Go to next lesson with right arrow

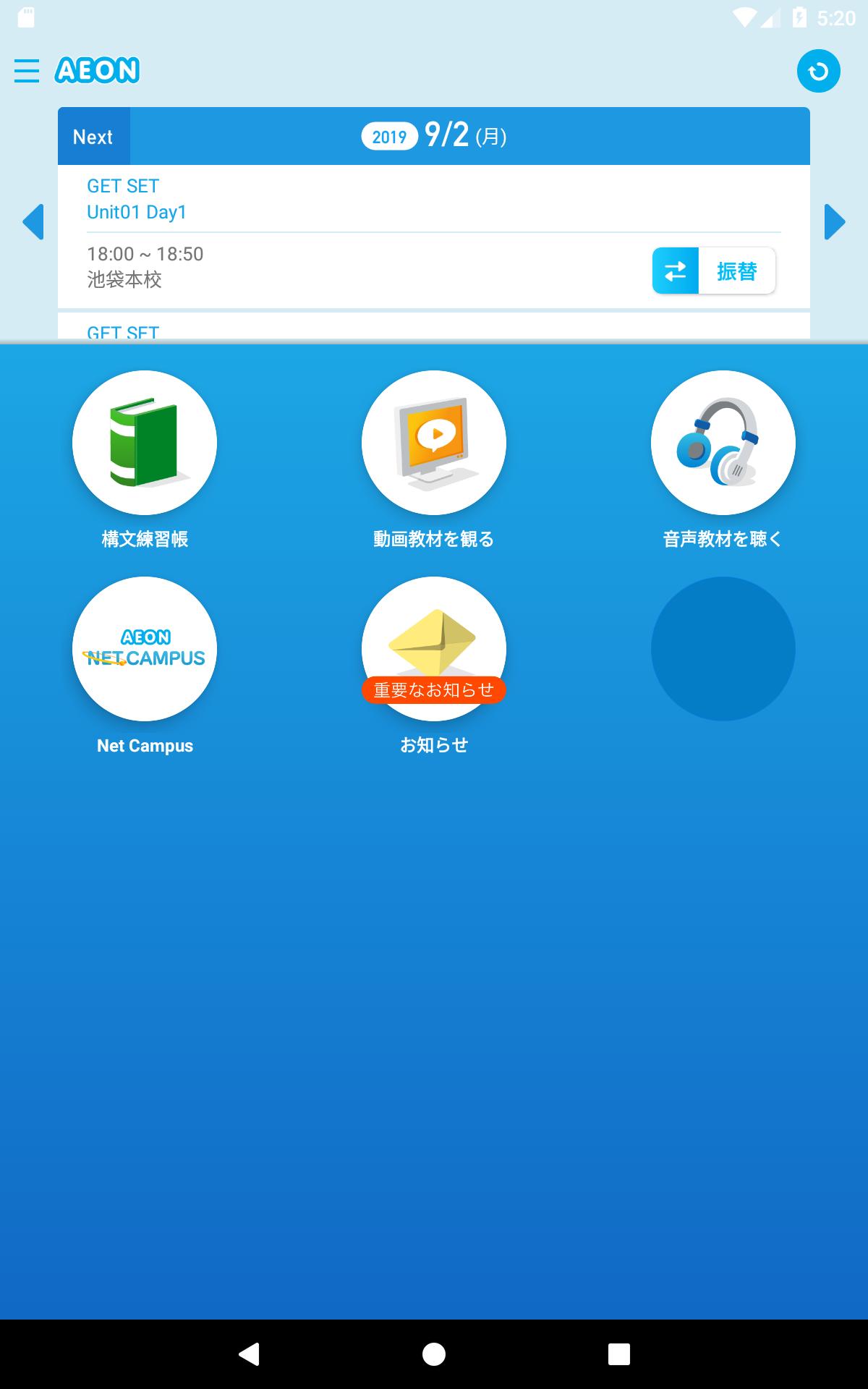click(834, 221)
